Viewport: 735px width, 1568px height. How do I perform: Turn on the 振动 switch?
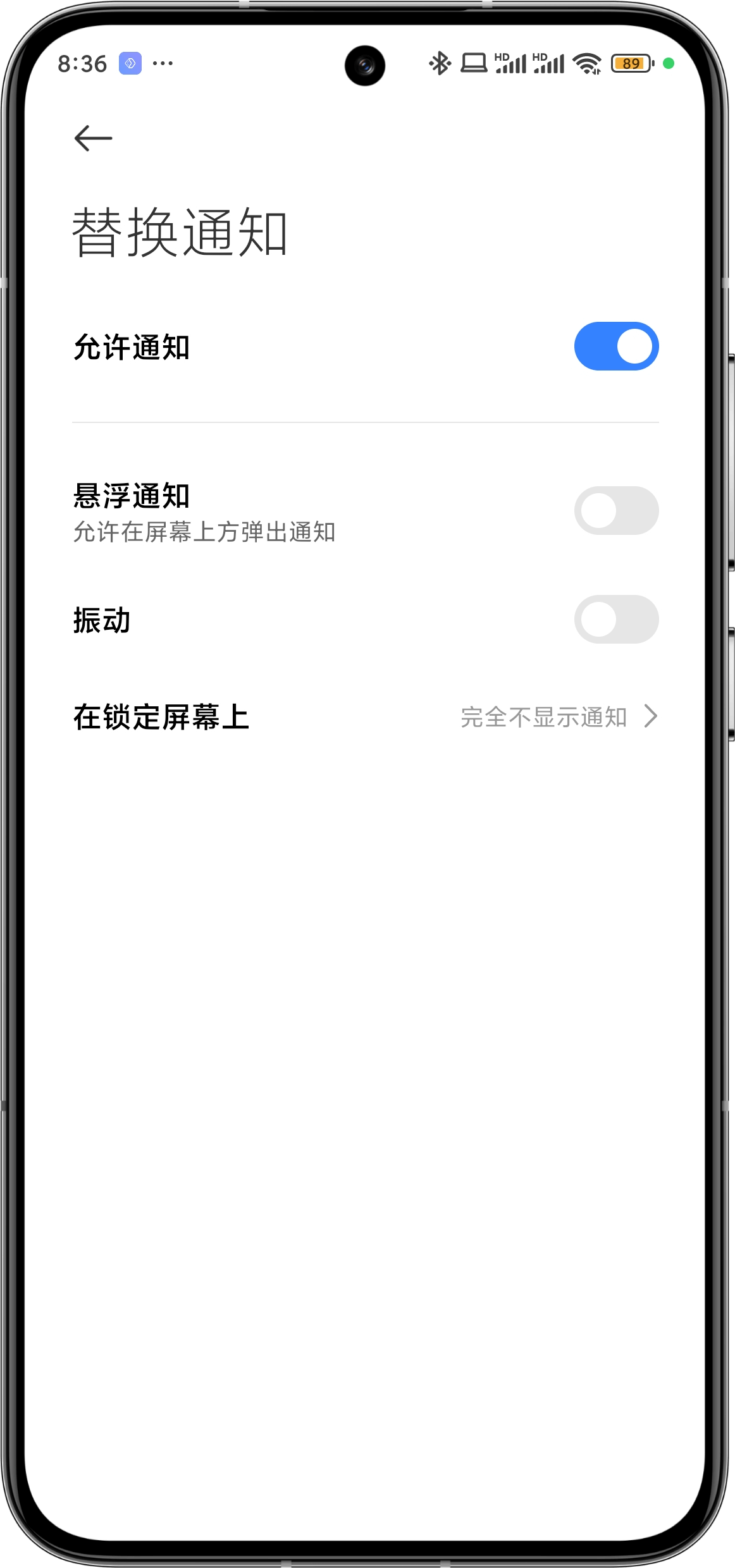pos(615,619)
